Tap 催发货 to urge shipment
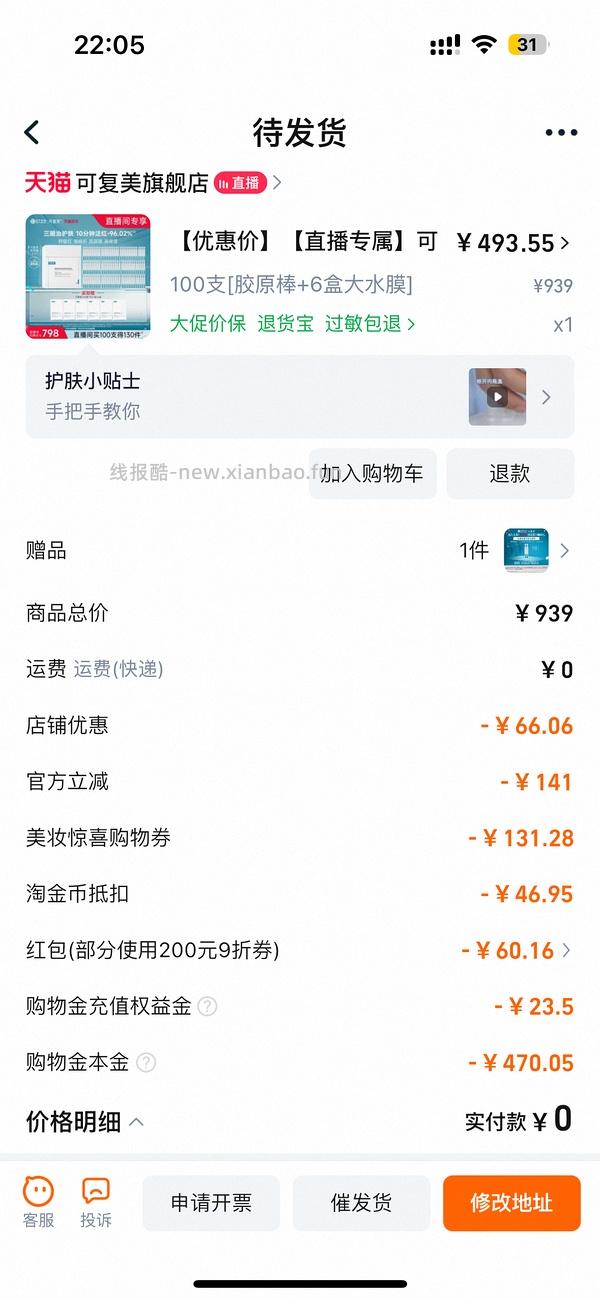The width and height of the screenshot is (600, 1300). (x=361, y=1203)
